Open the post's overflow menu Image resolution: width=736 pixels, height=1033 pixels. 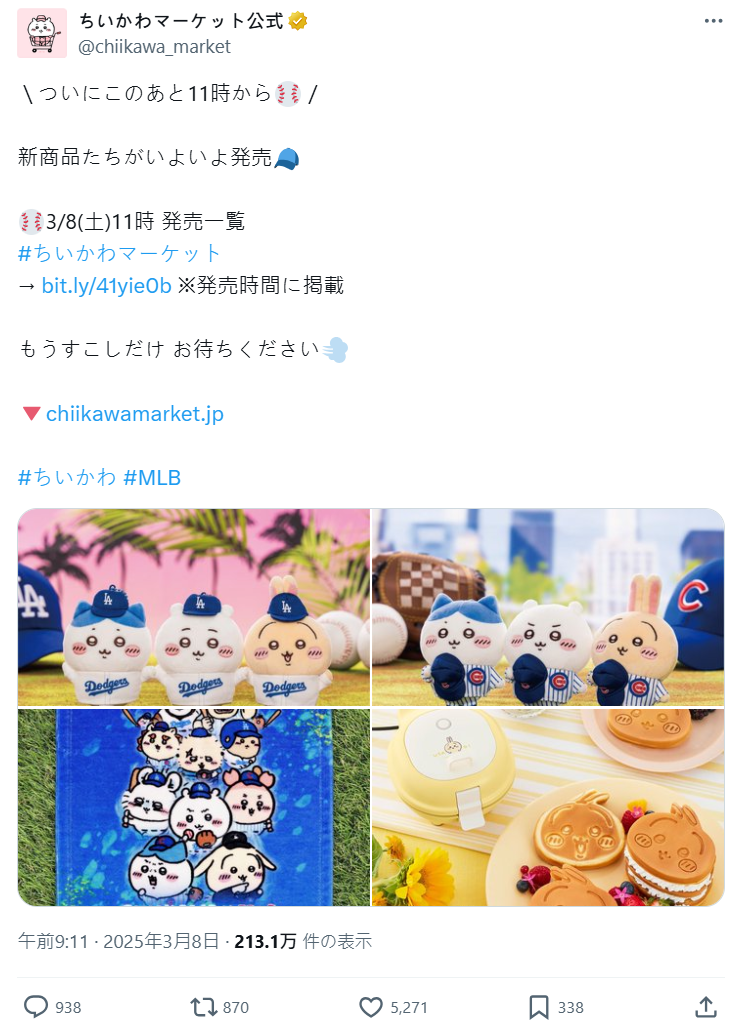(712, 21)
